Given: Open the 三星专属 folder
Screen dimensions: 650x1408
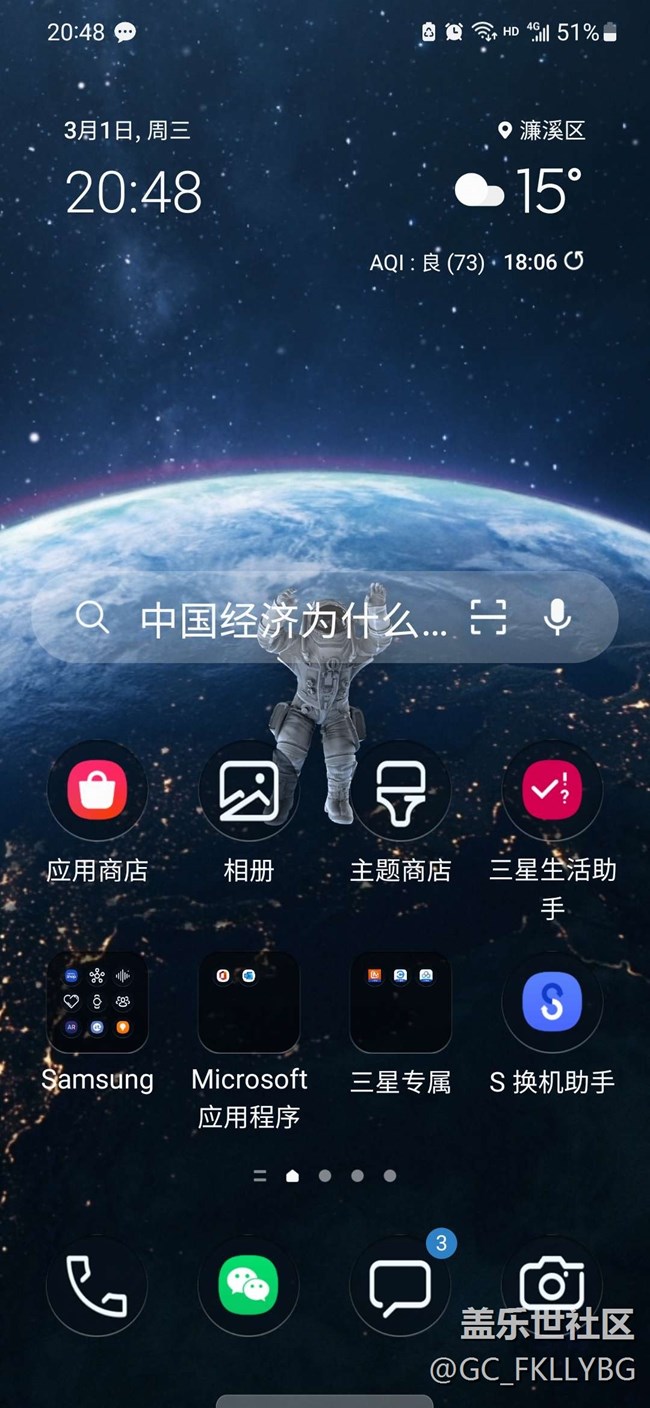Looking at the screenshot, I should tap(400, 1002).
